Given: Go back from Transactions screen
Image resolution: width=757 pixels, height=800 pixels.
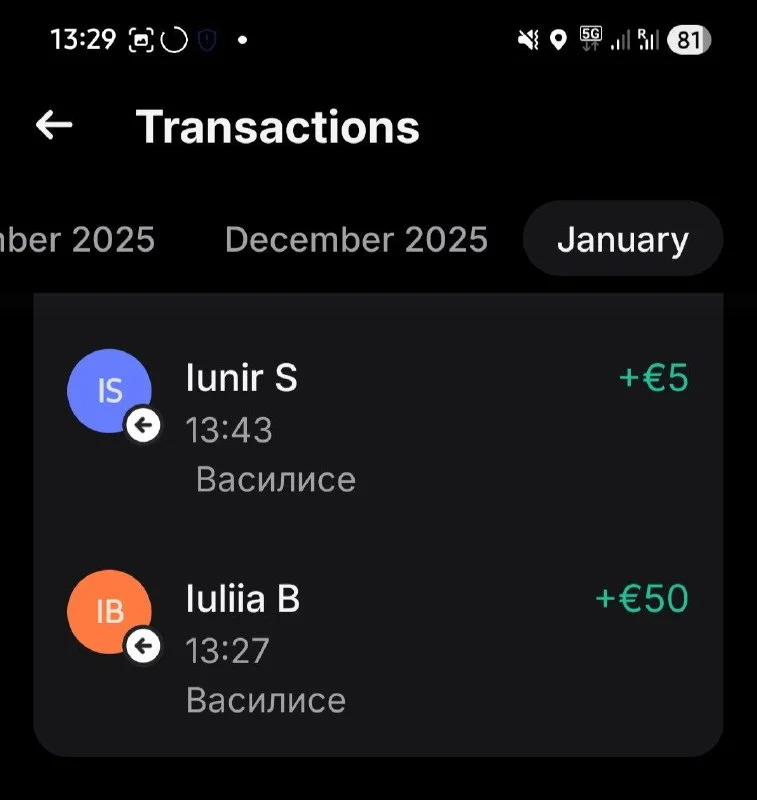Looking at the screenshot, I should tap(54, 126).
